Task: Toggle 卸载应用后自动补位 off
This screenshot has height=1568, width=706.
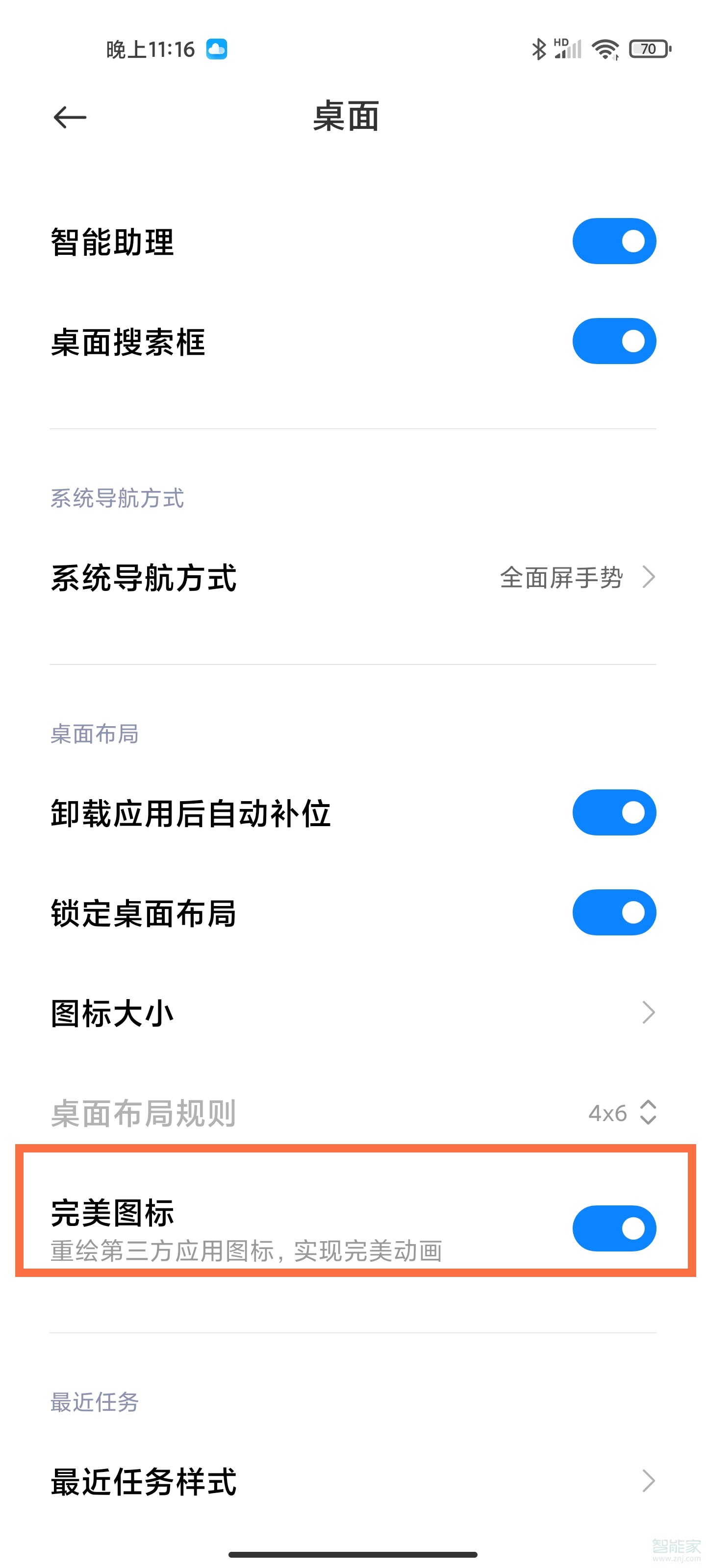Action: 613,812
